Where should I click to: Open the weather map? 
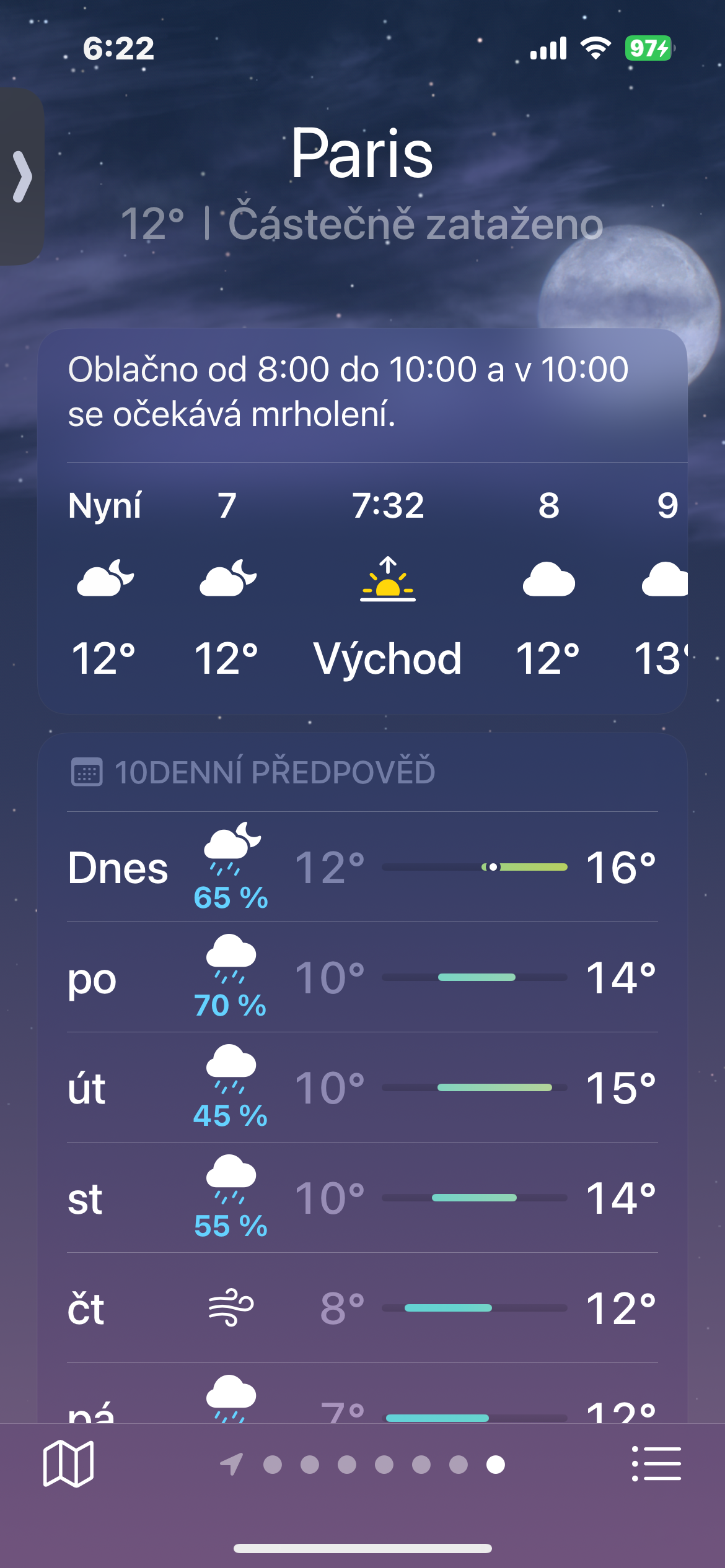coord(68,1463)
